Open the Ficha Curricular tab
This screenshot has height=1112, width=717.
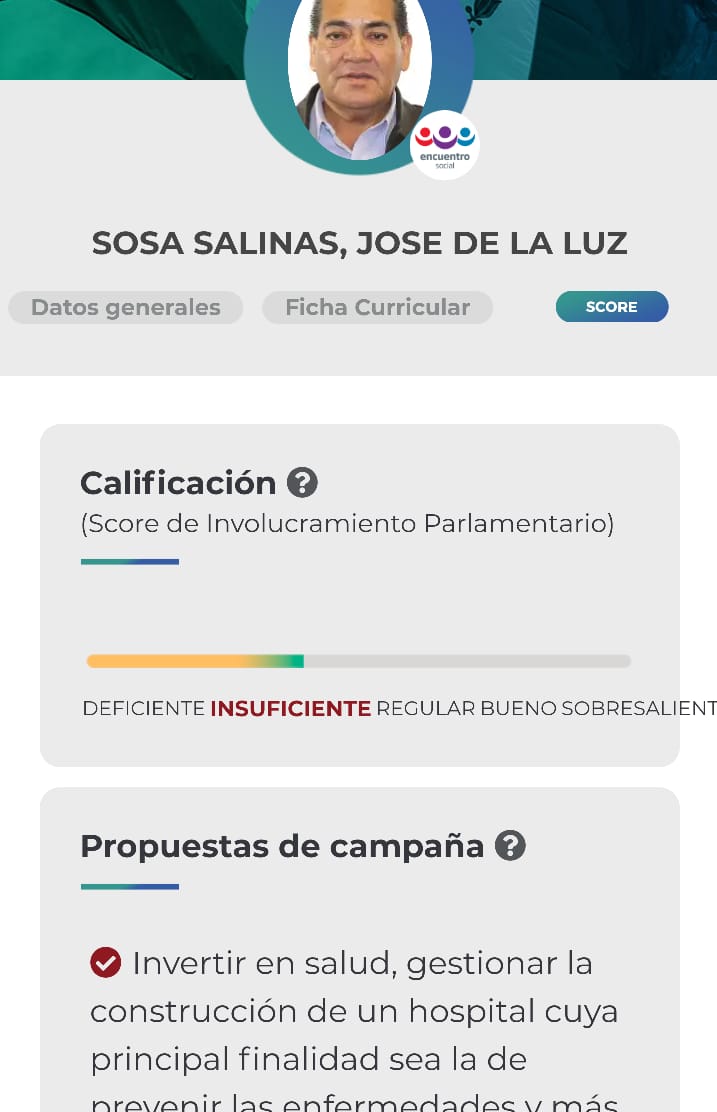(377, 307)
